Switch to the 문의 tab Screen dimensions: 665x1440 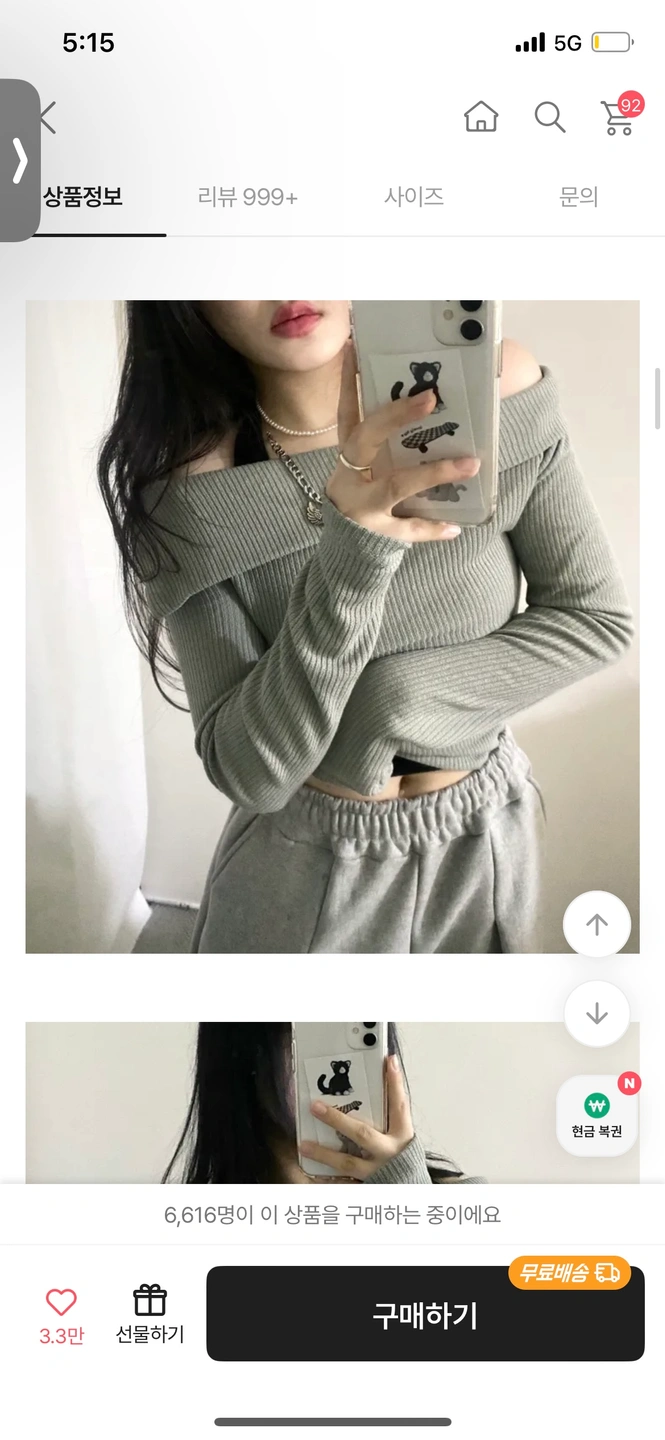tap(578, 197)
